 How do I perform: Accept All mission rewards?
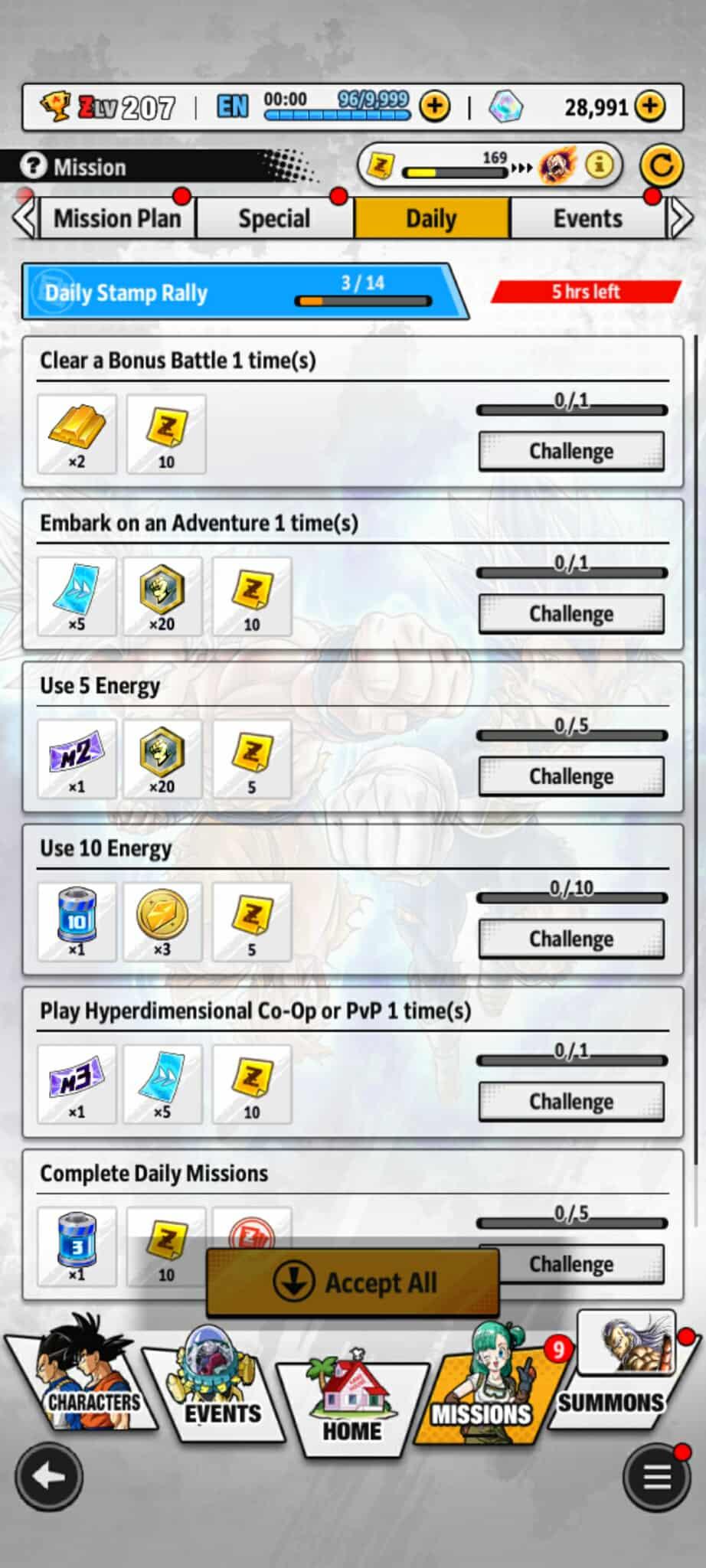pyautogui.click(x=353, y=1282)
